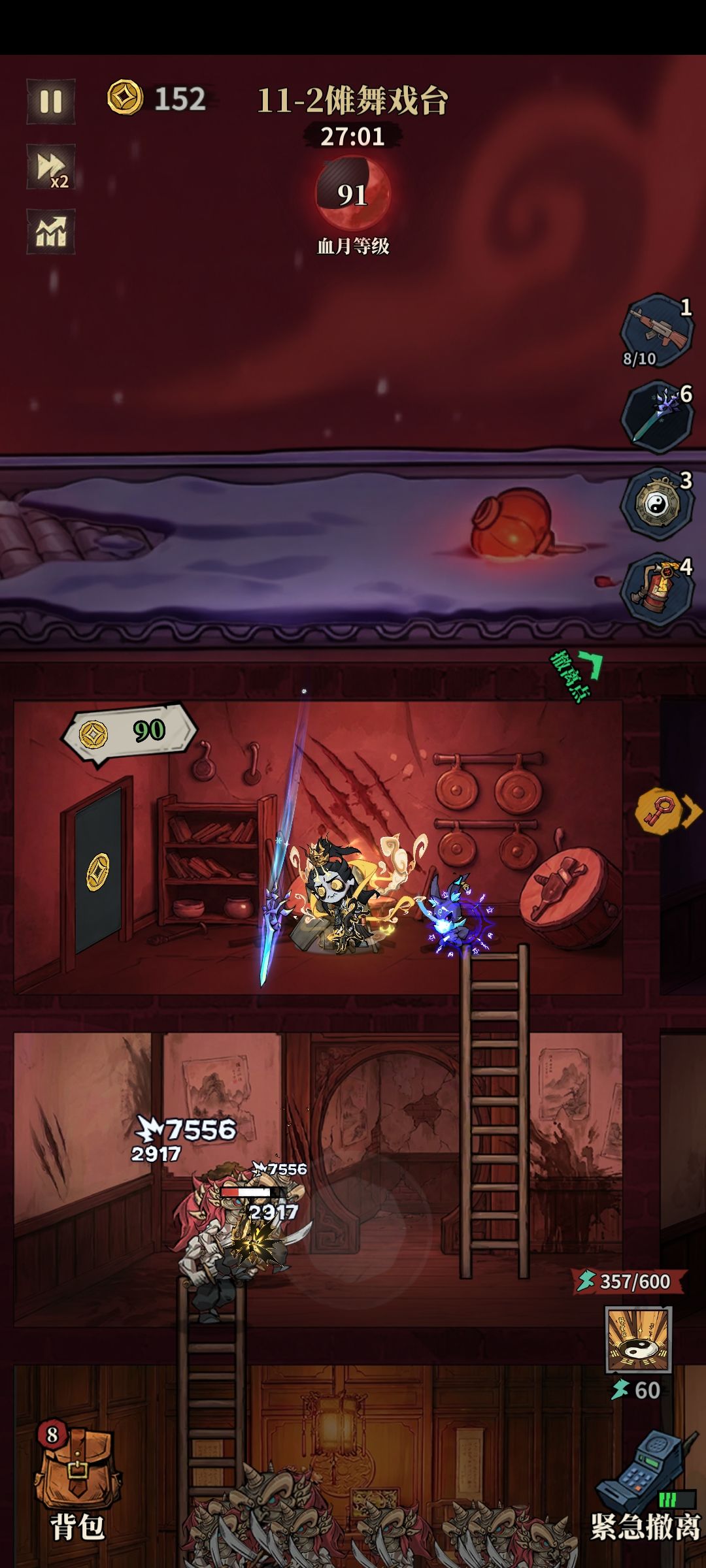Tap the orange key arrow tab
706x1568 pixels.
pyautogui.click(x=668, y=811)
